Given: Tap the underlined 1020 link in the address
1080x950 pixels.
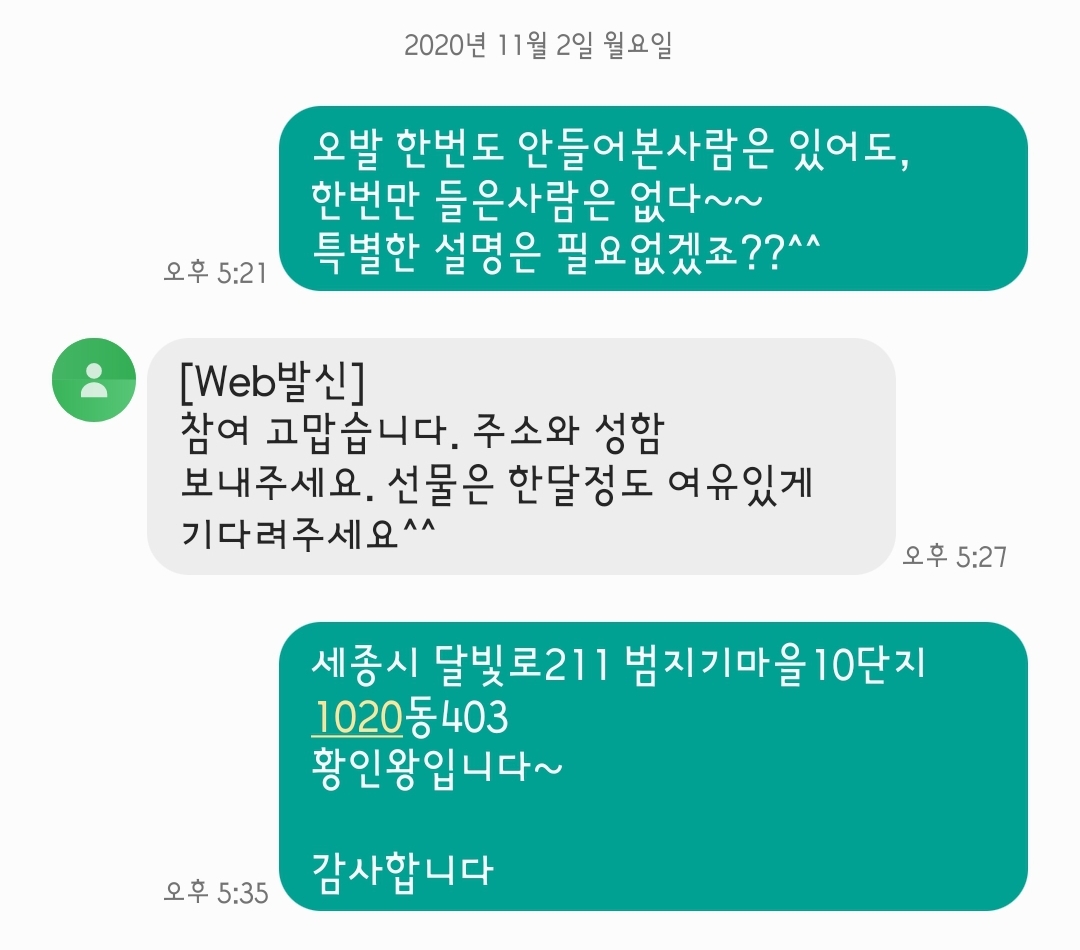Looking at the screenshot, I should [x=356, y=717].
